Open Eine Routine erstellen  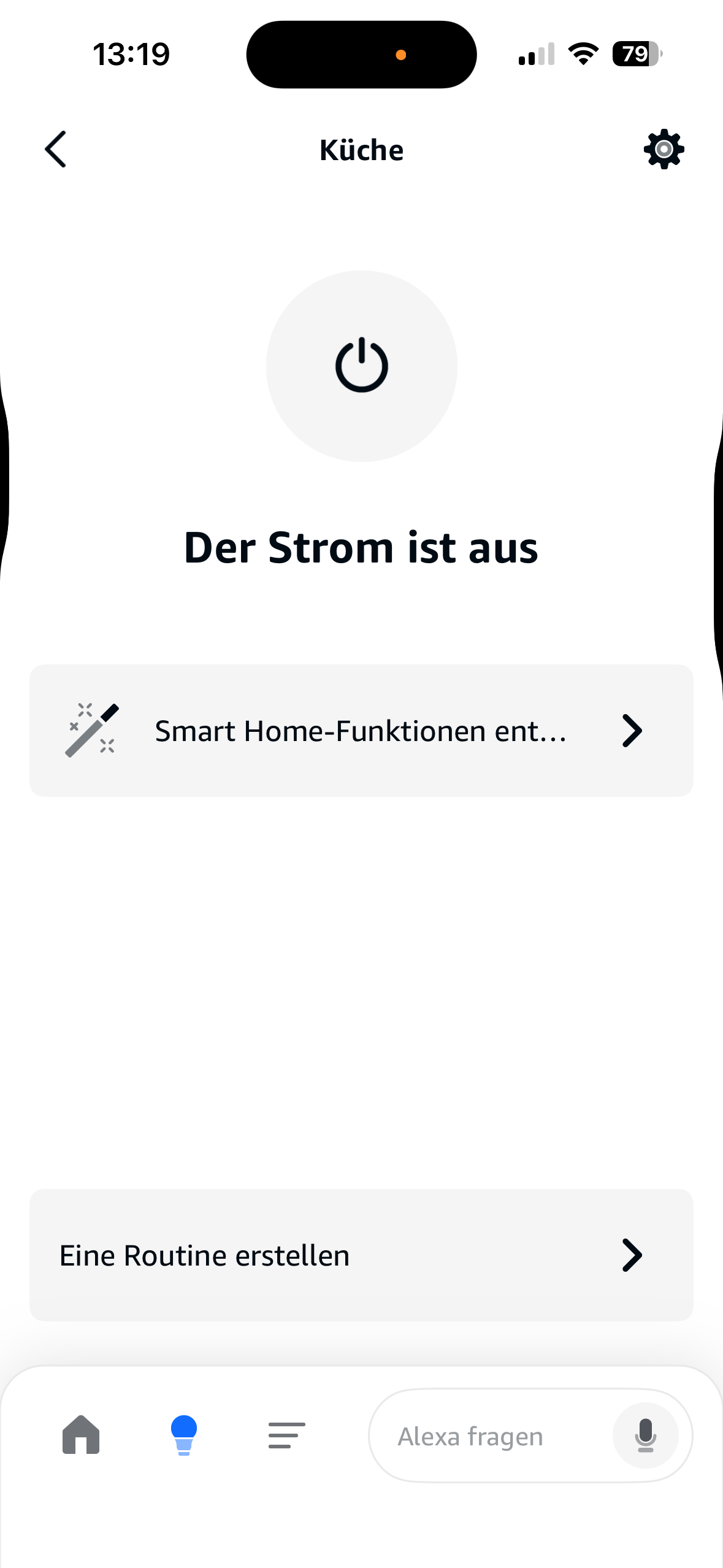(361, 1255)
